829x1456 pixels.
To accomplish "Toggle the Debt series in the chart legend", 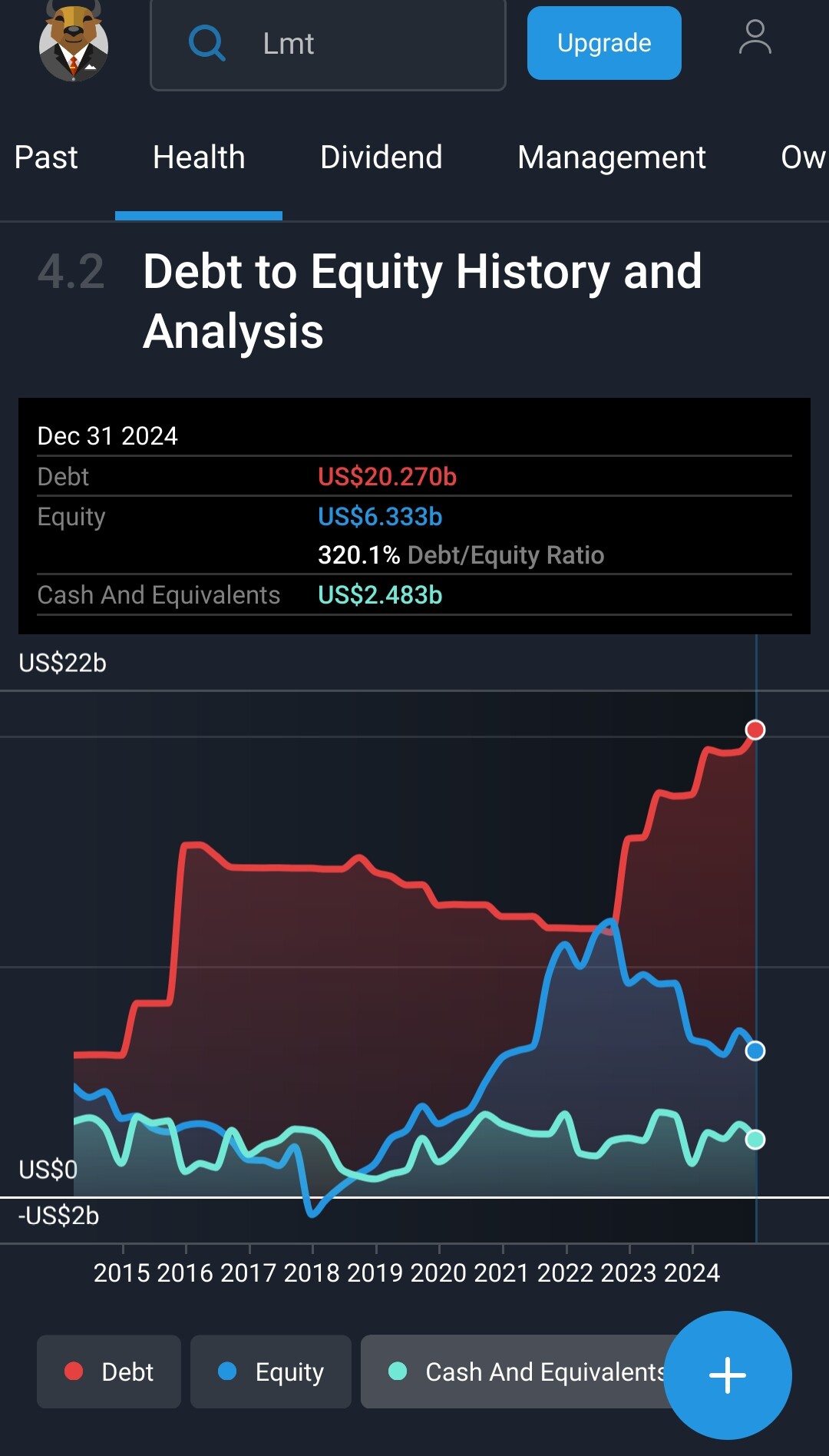I will [x=109, y=1372].
